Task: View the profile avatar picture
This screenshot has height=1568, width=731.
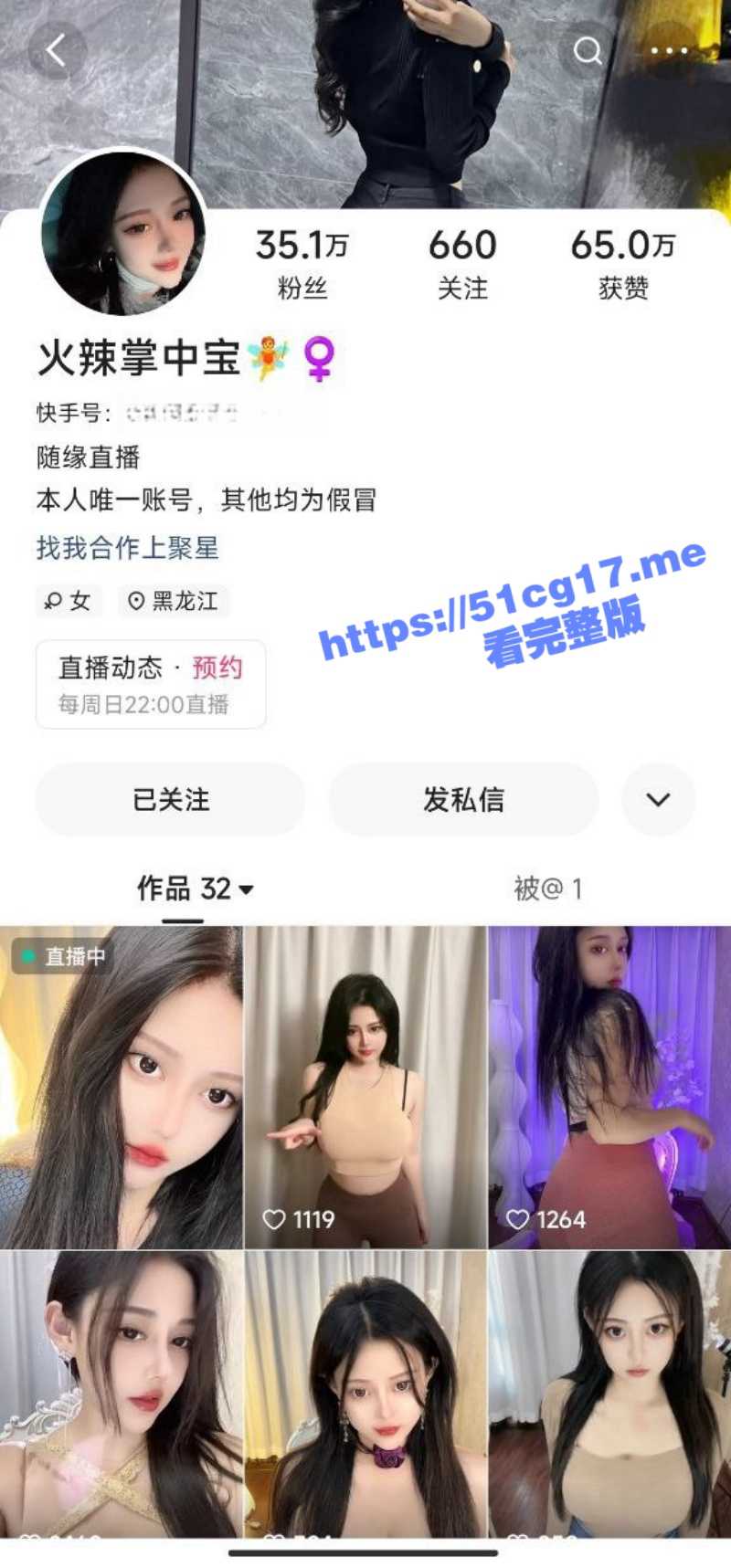Action: pyautogui.click(x=123, y=235)
